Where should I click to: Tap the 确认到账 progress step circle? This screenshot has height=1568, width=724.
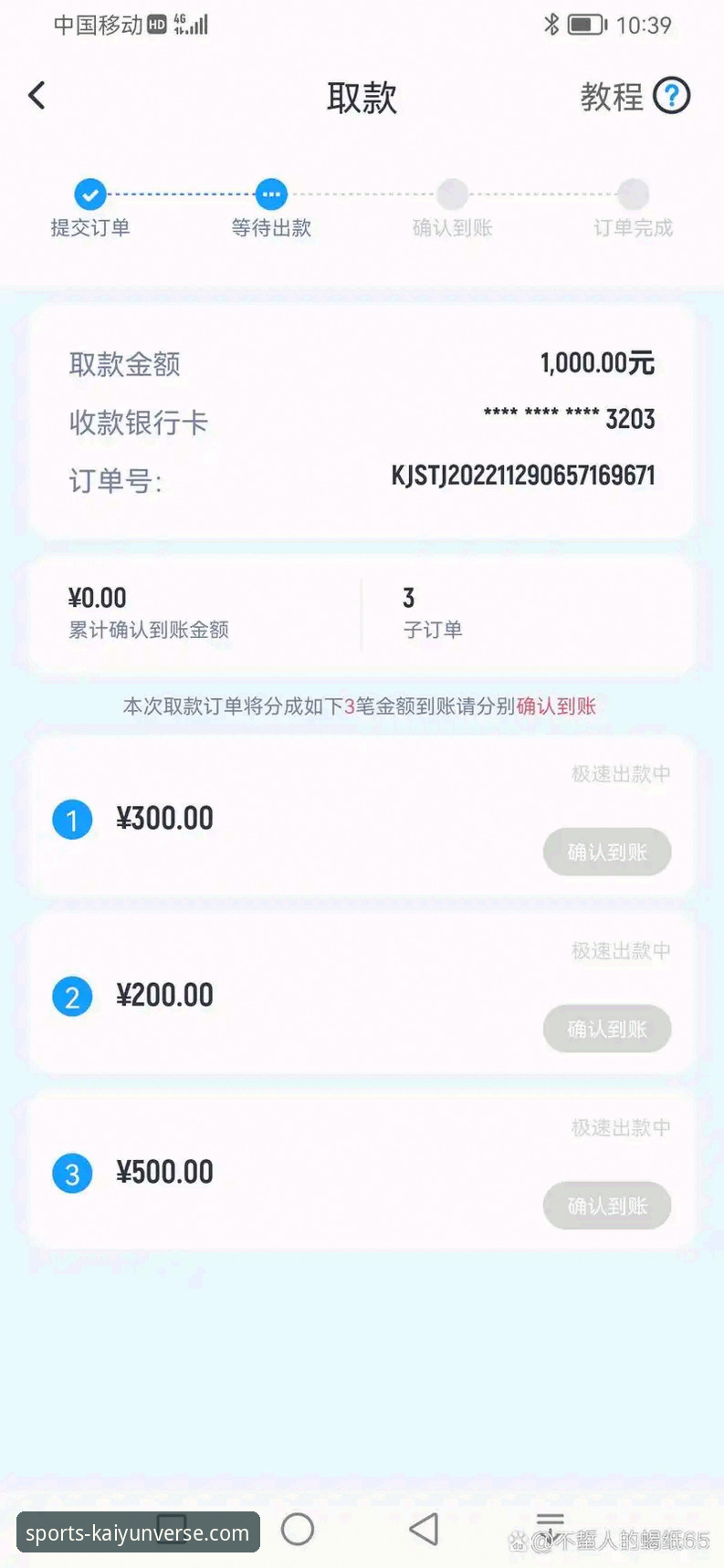452,194
